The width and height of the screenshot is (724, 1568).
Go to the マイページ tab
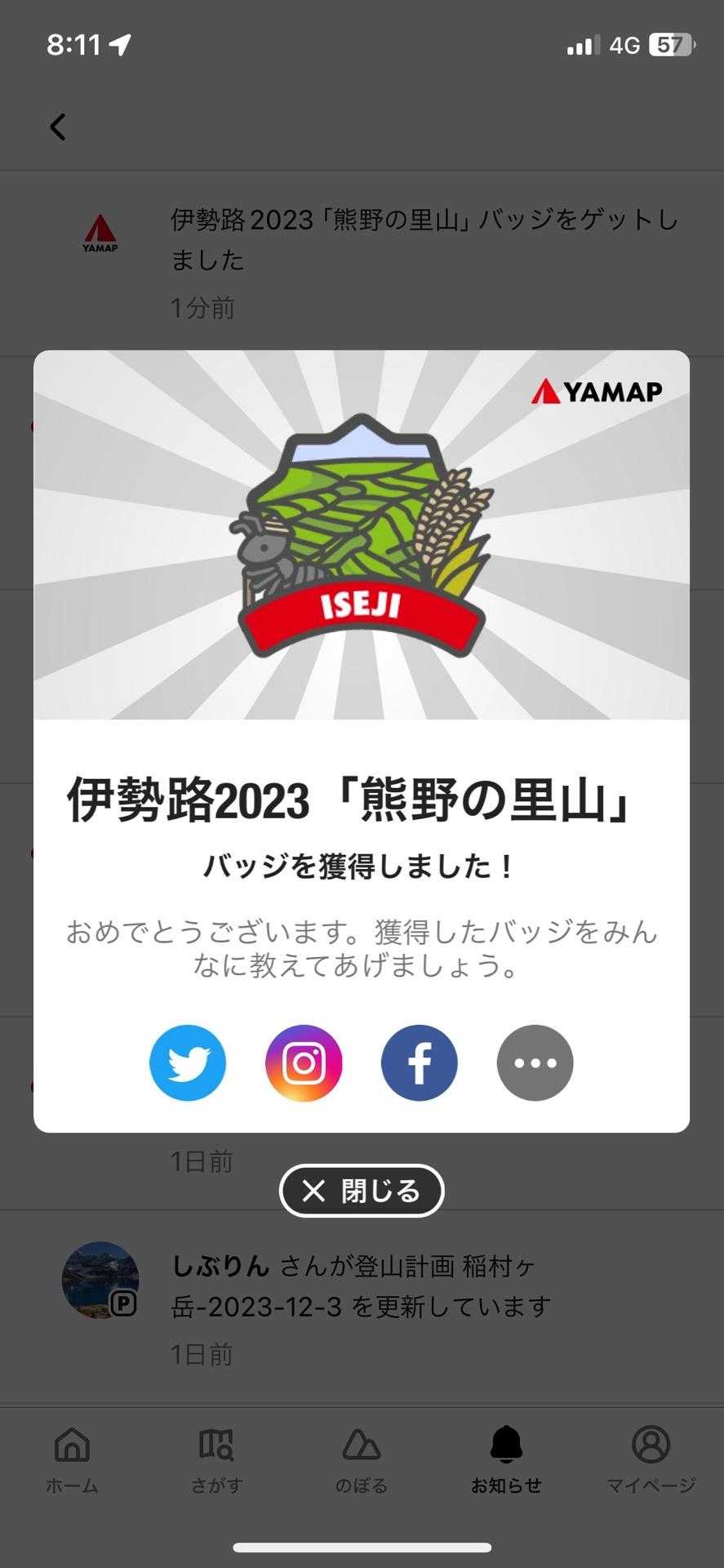[x=651, y=1461]
